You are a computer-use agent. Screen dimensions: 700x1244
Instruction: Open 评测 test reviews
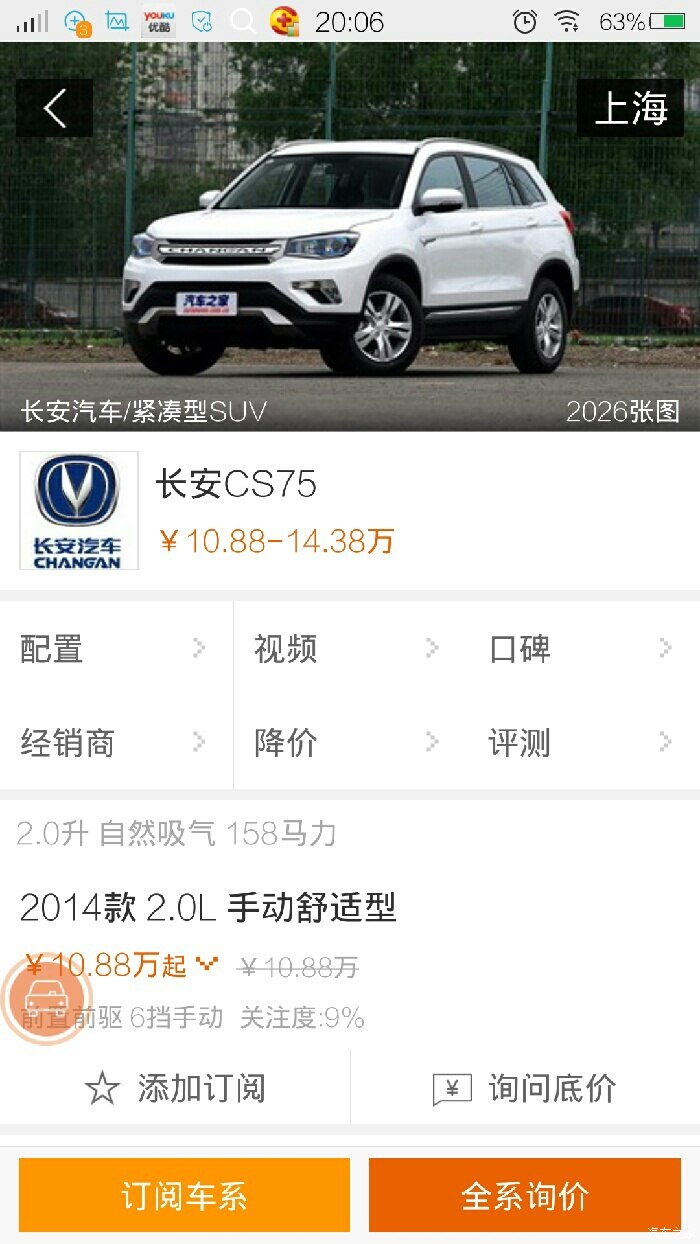[x=582, y=743]
